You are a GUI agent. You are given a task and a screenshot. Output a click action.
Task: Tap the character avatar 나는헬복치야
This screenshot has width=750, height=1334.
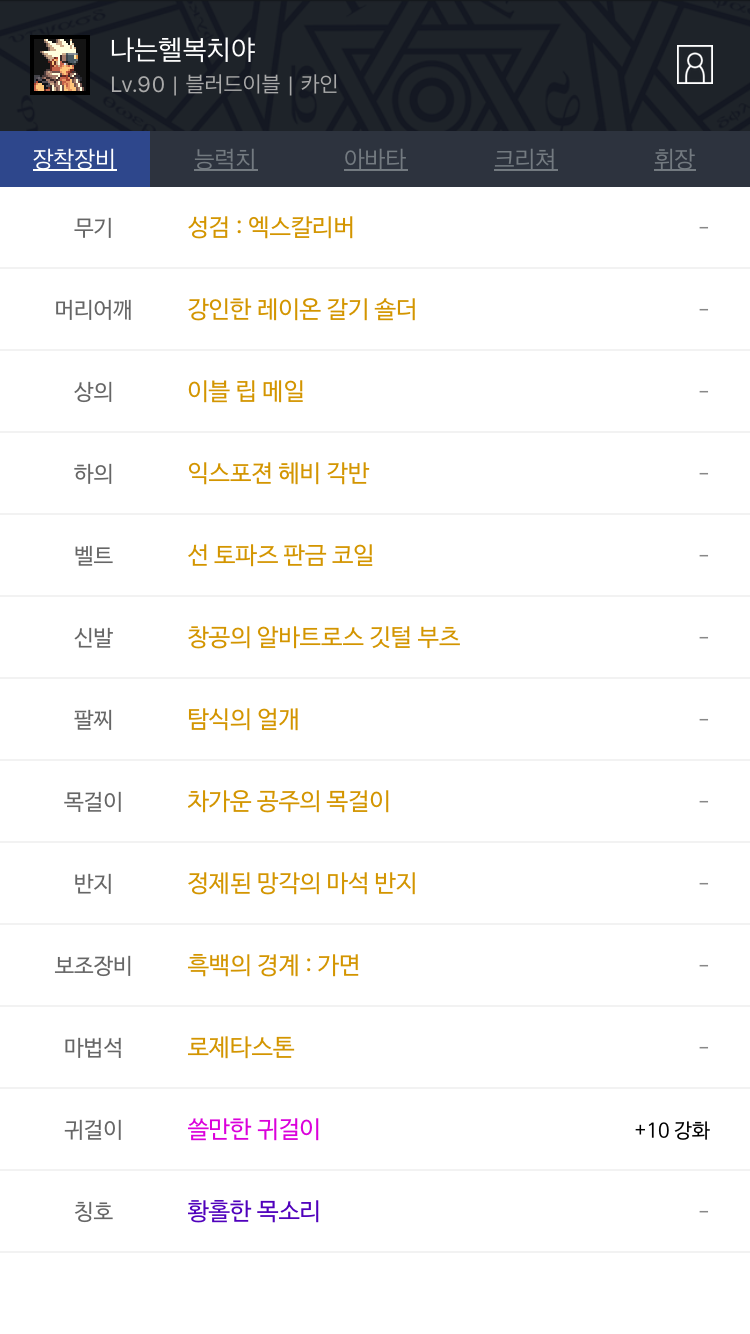pos(60,65)
